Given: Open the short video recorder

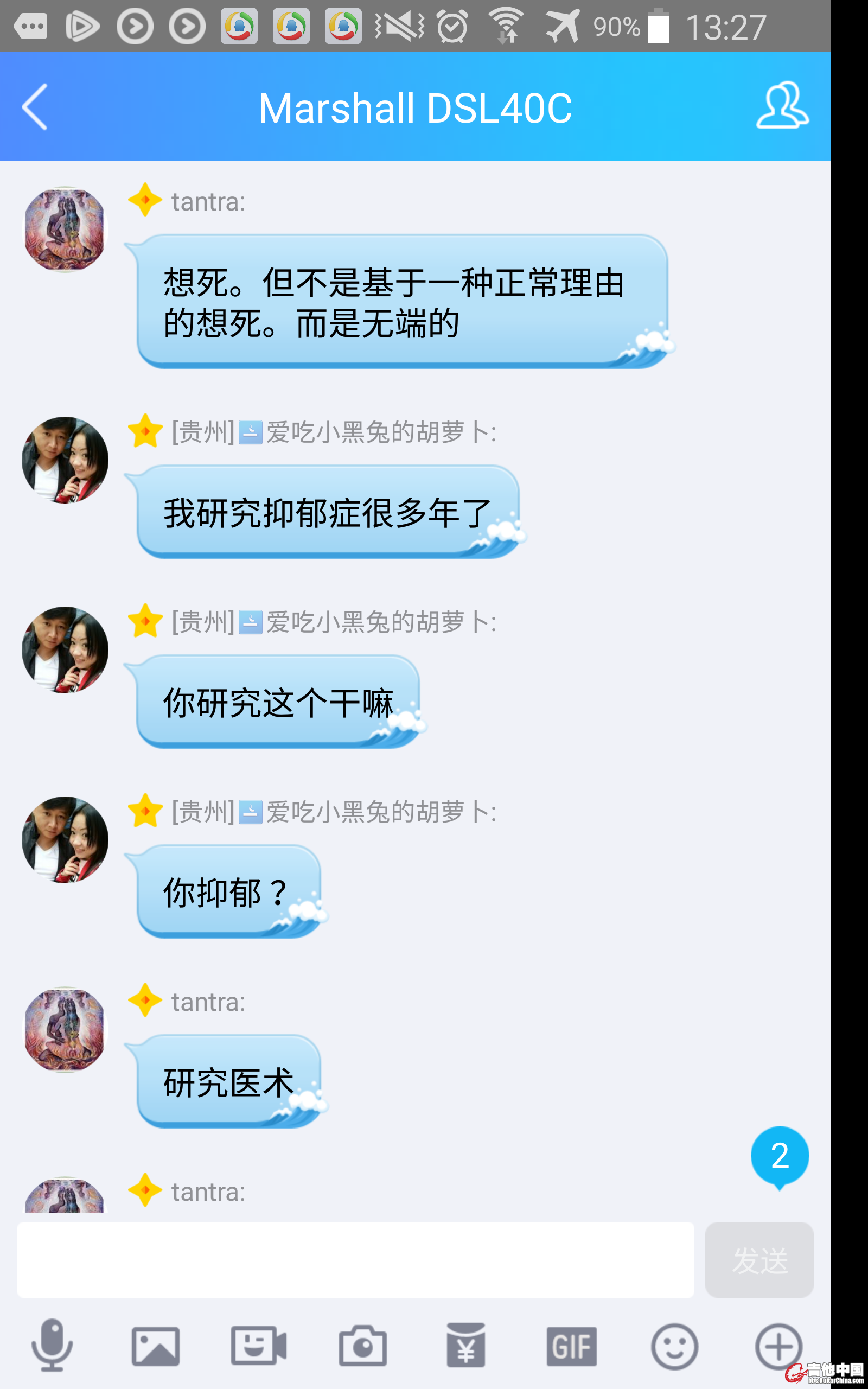Looking at the screenshot, I should coord(258,1346).
